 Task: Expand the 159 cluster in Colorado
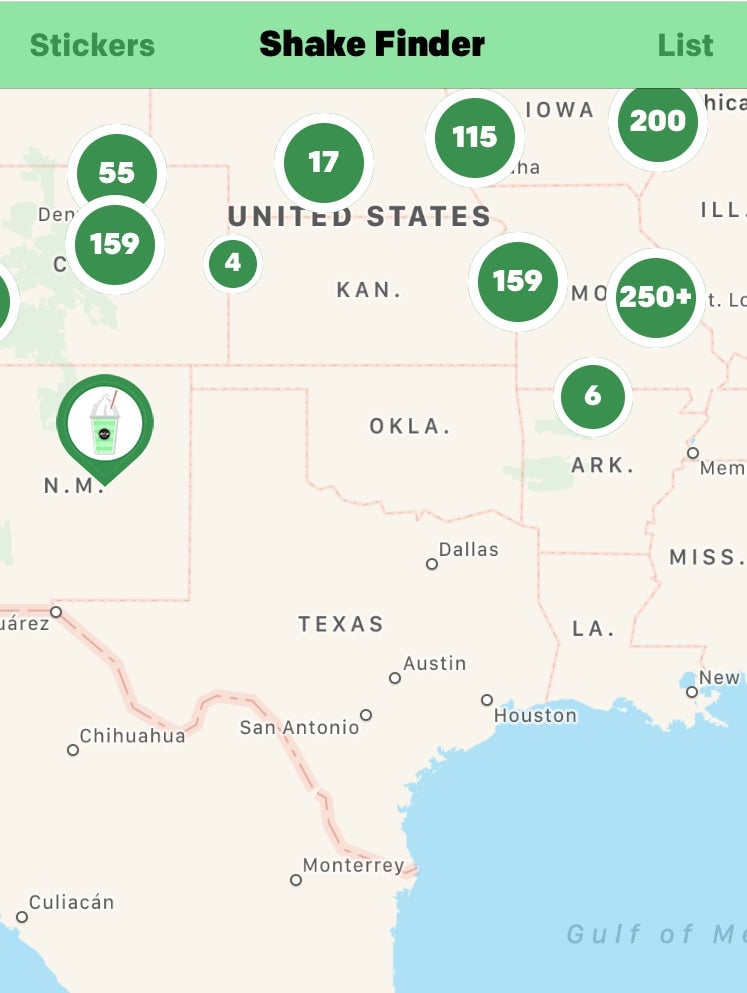pyautogui.click(x=115, y=244)
